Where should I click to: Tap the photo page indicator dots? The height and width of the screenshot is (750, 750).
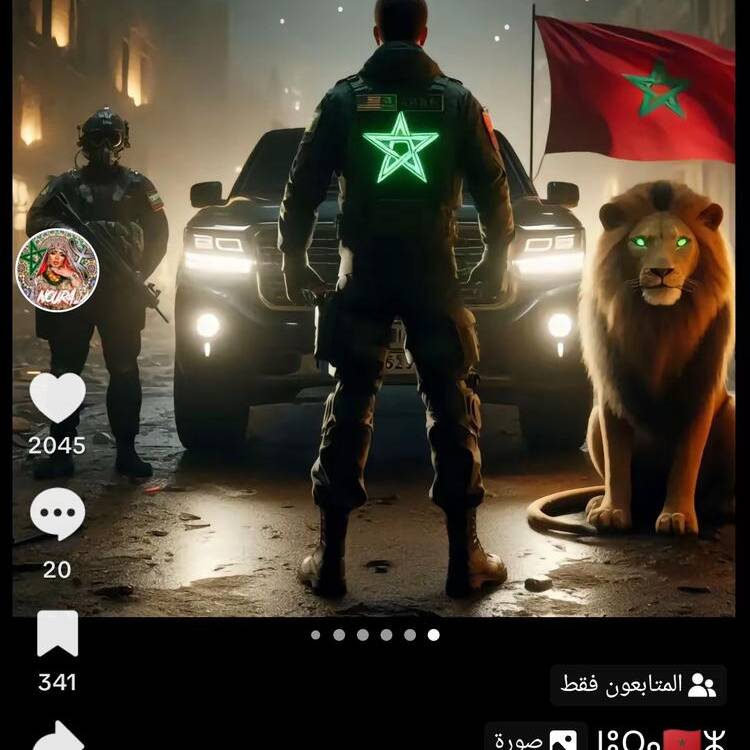coord(374,635)
